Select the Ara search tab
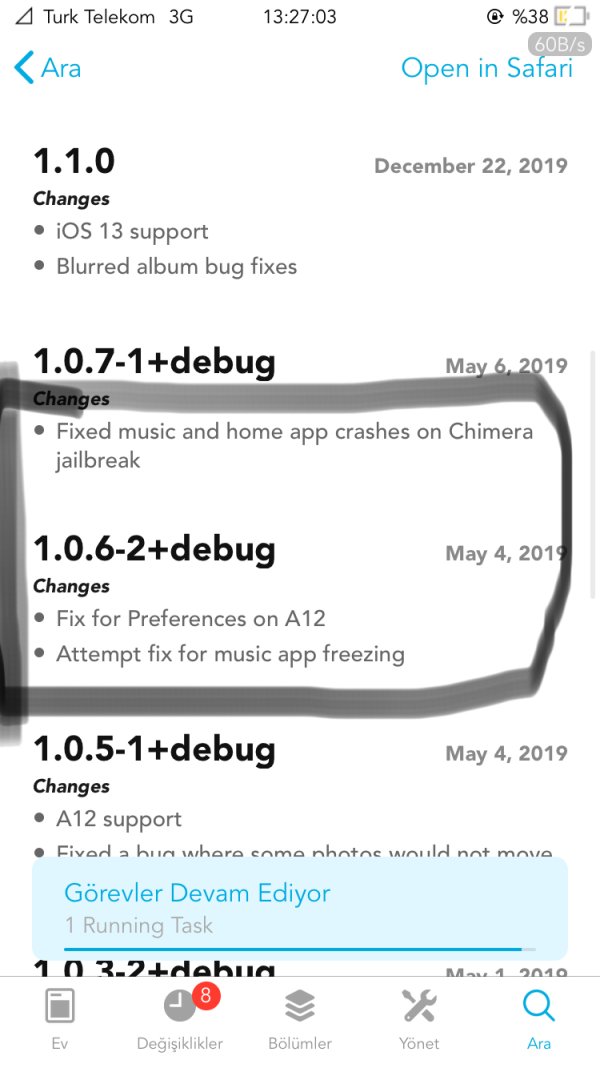Image resolution: width=600 pixels, height=1068 pixels. coord(539,1017)
